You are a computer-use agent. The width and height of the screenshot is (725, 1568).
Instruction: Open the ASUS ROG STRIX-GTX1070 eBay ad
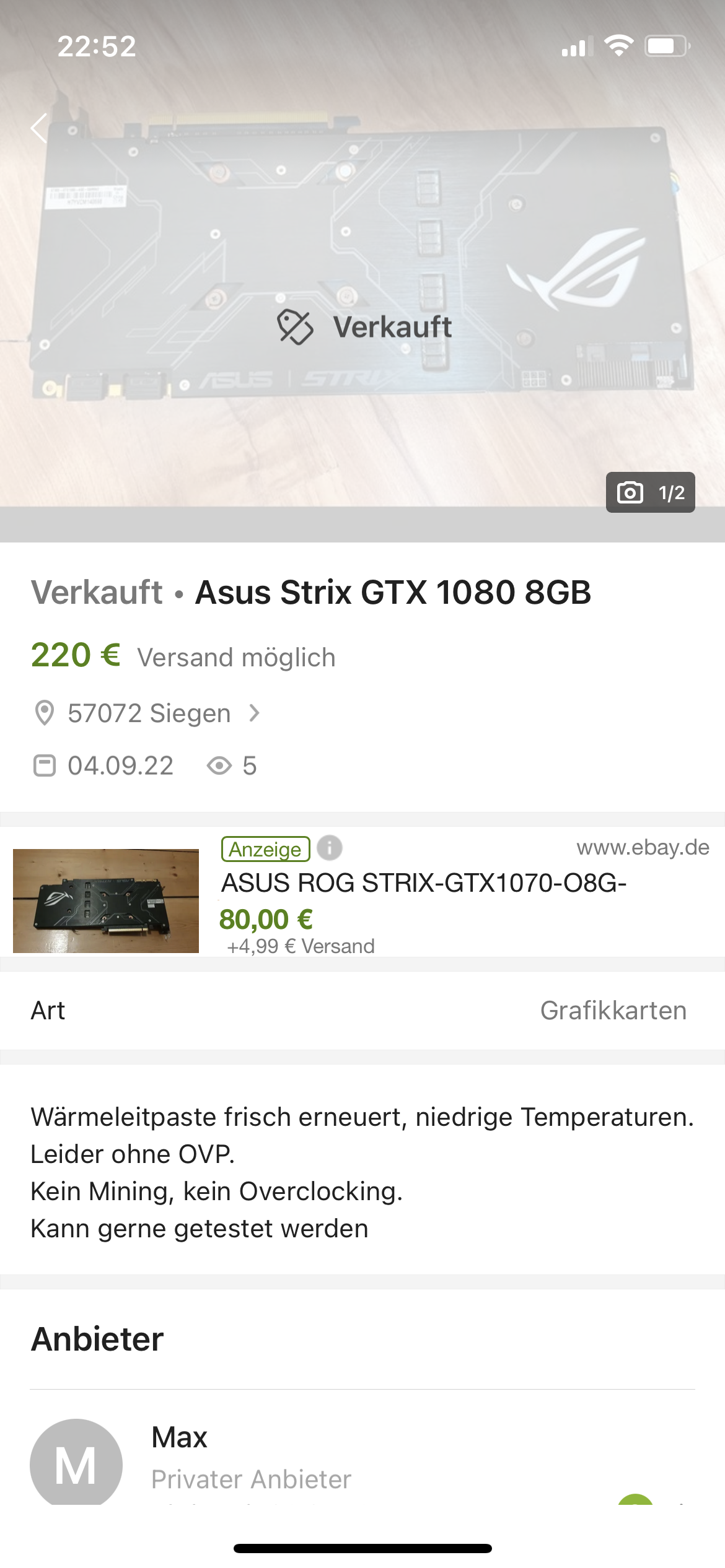tap(424, 883)
